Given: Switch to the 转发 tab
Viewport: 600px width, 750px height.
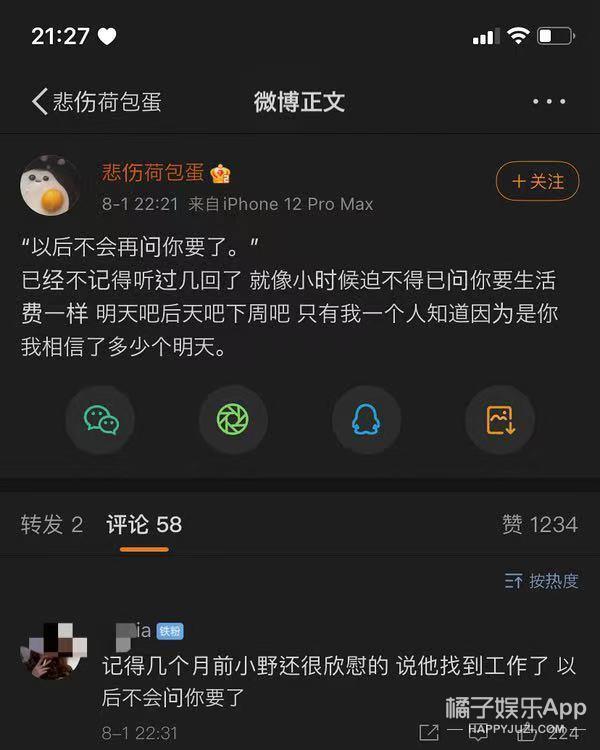Looking at the screenshot, I should click(52, 524).
